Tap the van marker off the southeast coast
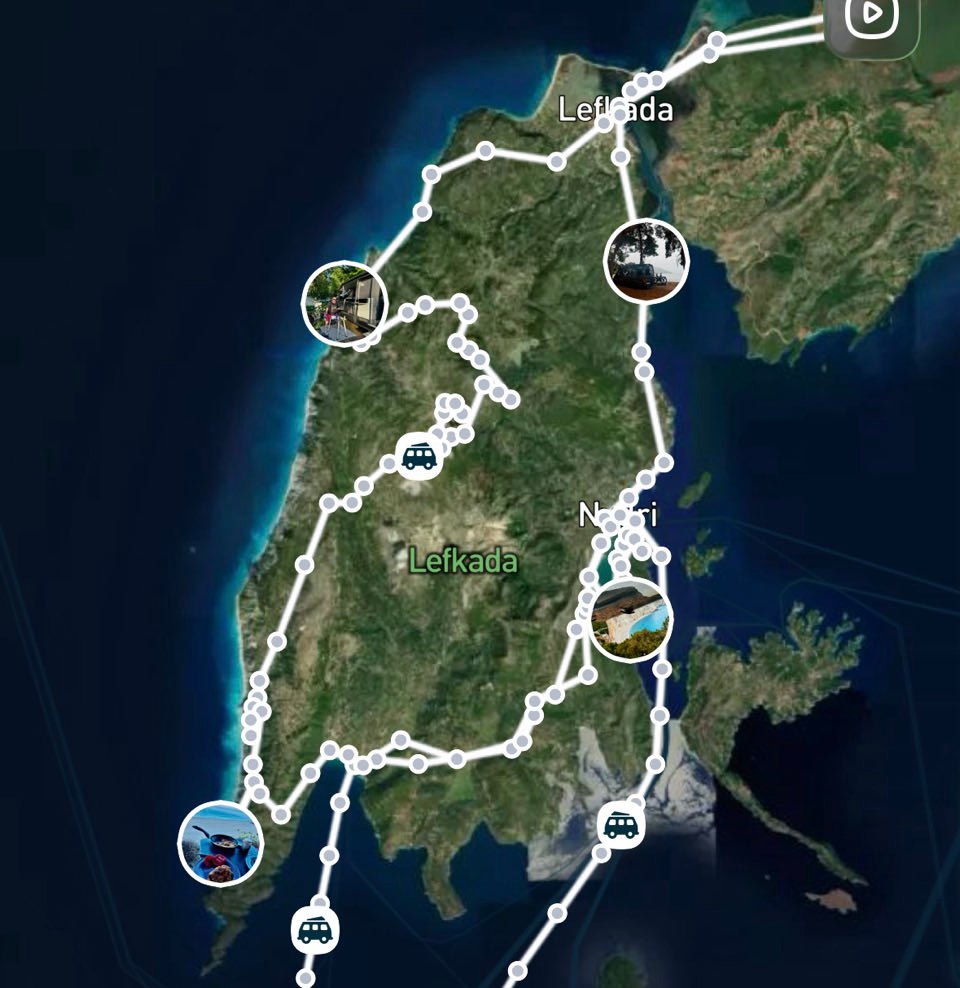The width and height of the screenshot is (960, 988). pos(621,825)
